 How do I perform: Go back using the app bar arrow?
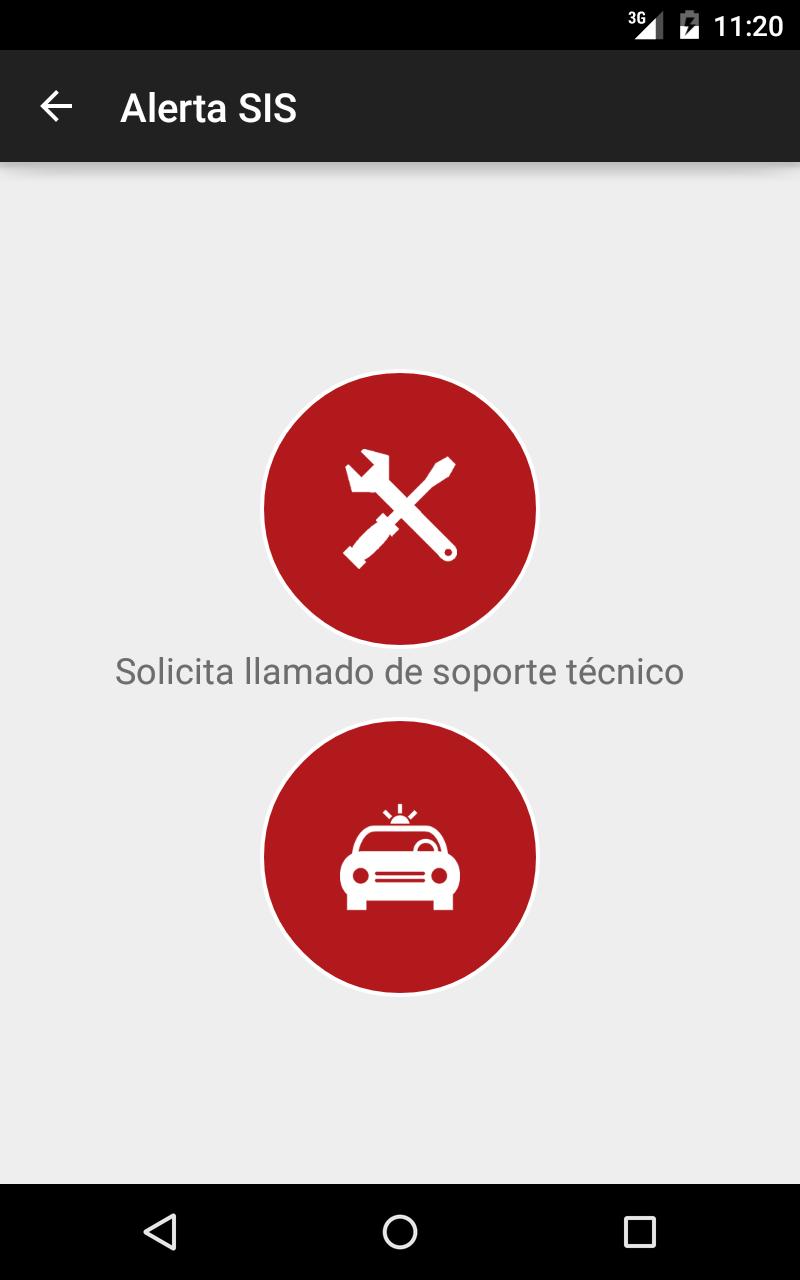[56, 106]
